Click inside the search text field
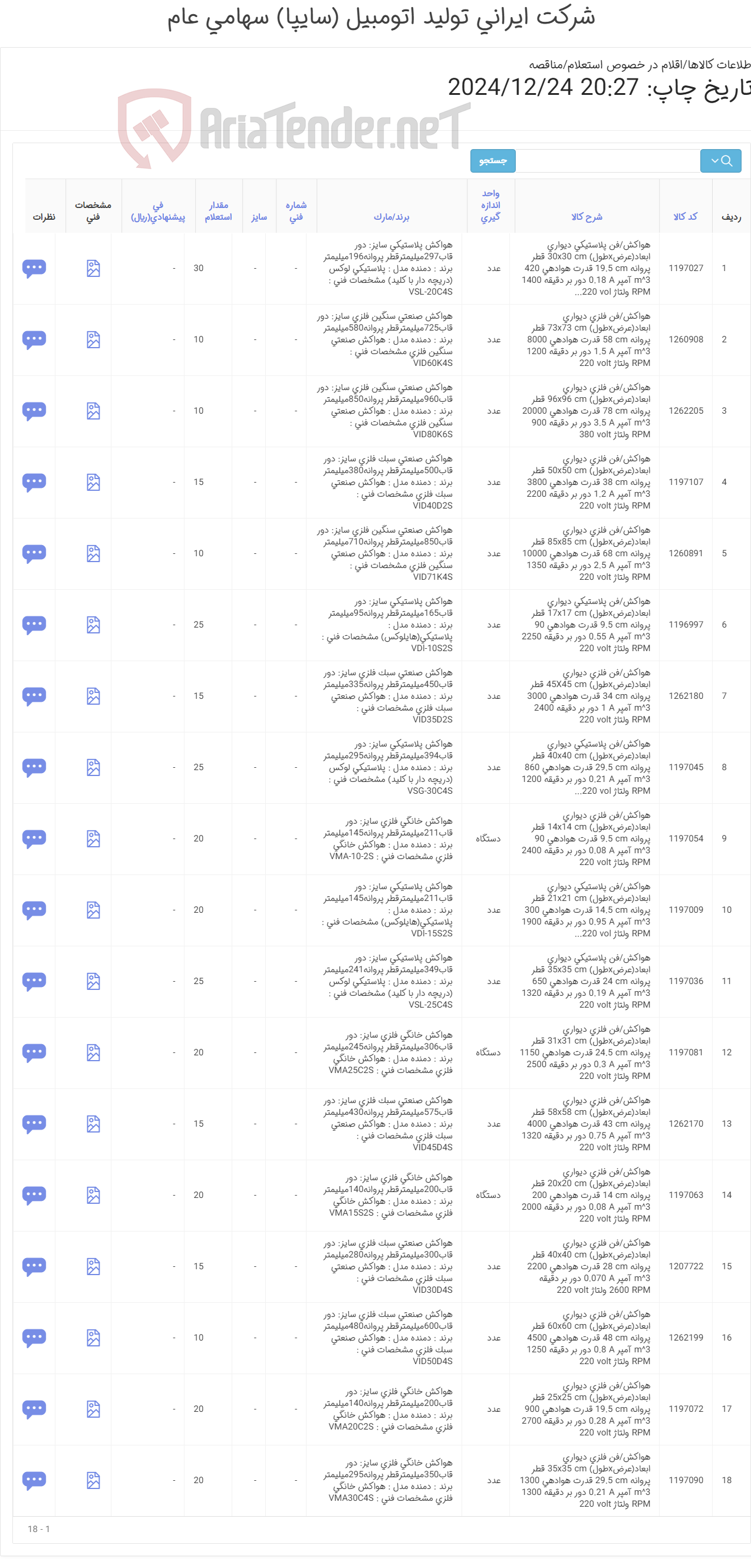751x1568 pixels. pos(609,161)
